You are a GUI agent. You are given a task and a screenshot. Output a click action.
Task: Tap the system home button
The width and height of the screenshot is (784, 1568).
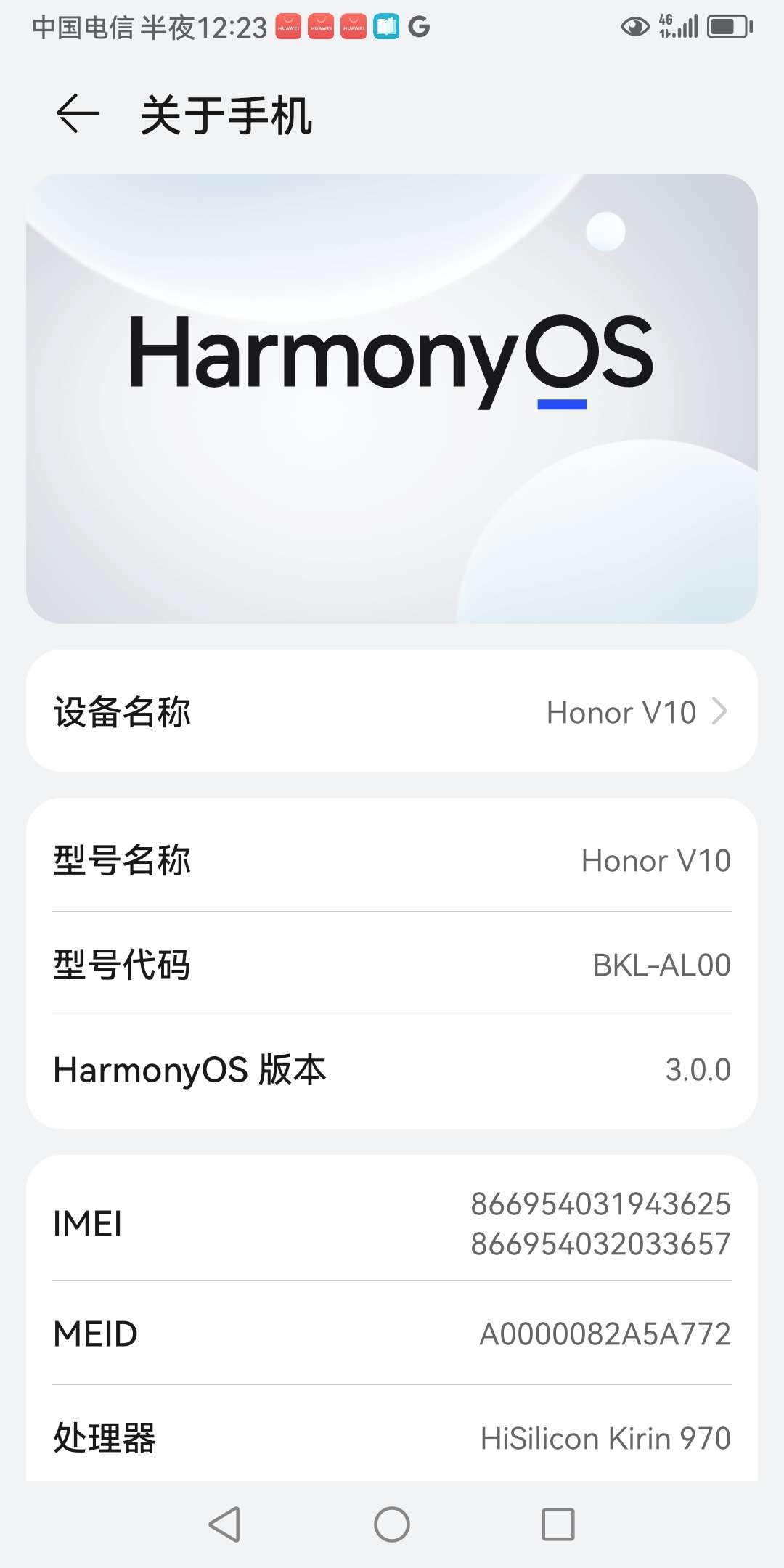click(392, 1524)
